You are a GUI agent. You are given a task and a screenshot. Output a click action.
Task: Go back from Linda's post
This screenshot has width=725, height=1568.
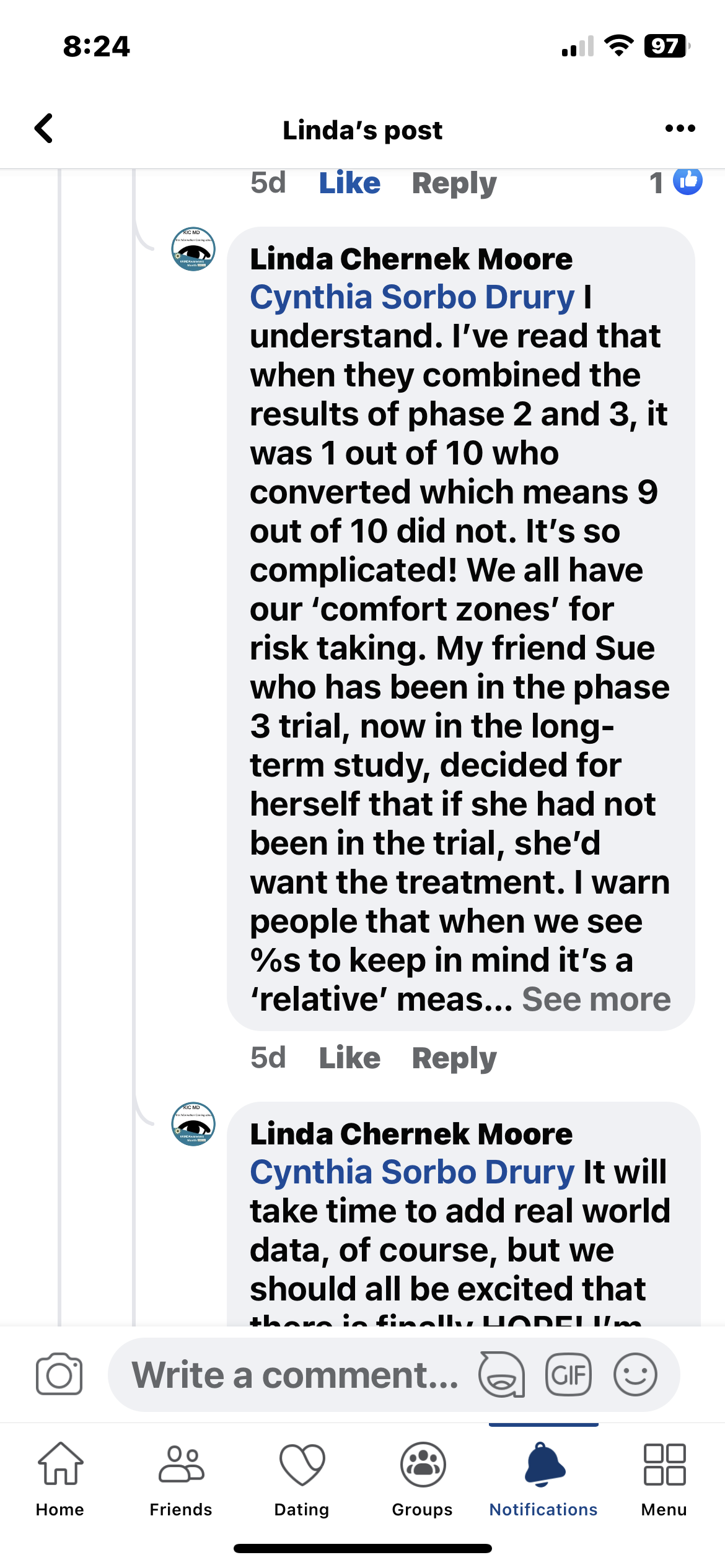pos(44,129)
